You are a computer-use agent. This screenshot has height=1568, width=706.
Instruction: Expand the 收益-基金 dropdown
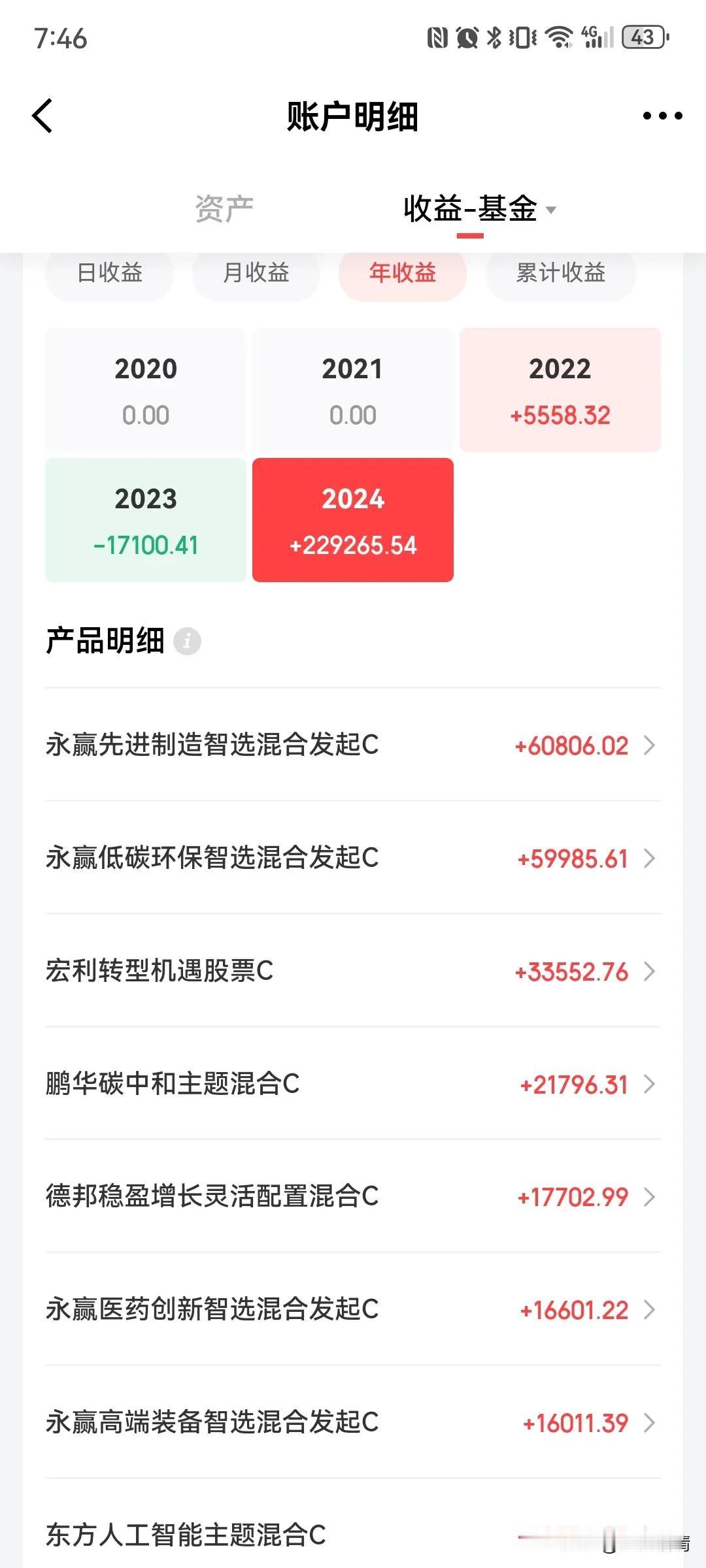coord(480,209)
